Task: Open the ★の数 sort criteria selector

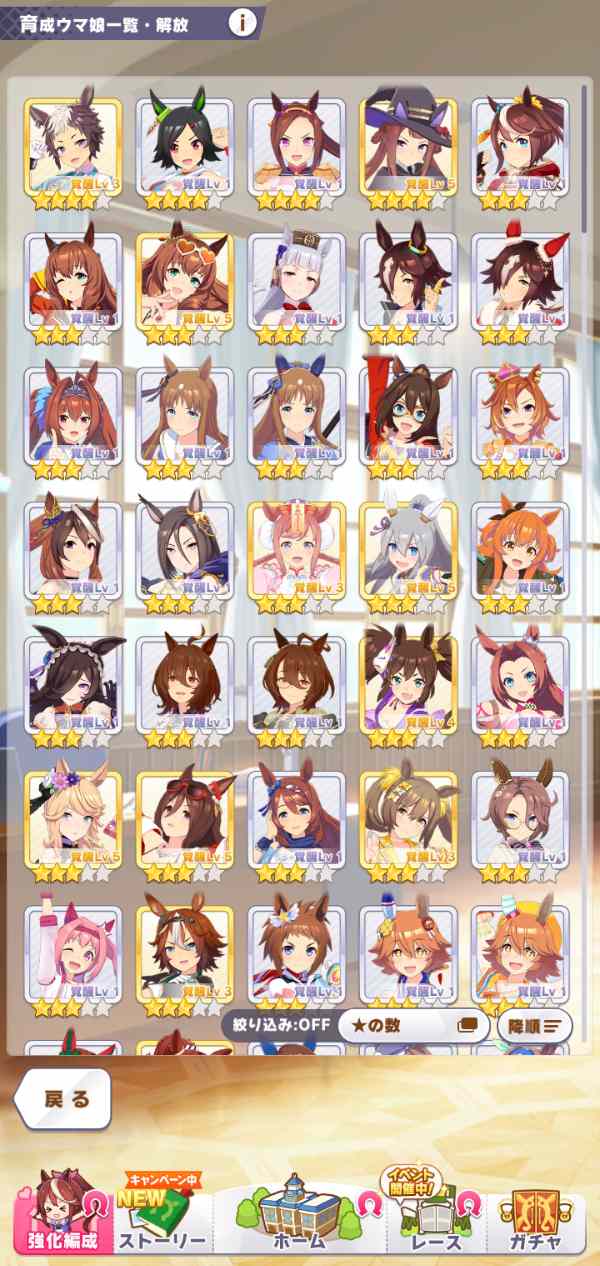Action: 412,1025
